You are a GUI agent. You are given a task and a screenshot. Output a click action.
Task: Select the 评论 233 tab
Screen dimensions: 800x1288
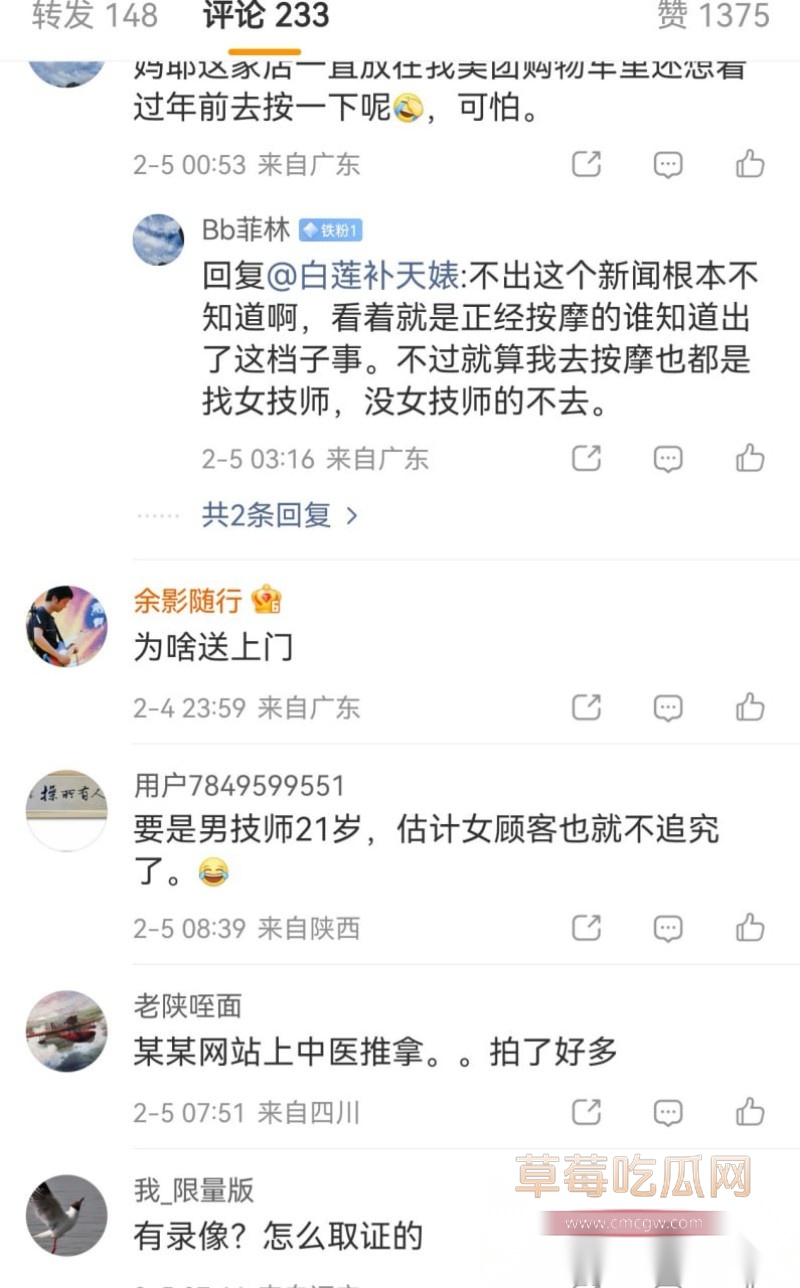(x=263, y=16)
